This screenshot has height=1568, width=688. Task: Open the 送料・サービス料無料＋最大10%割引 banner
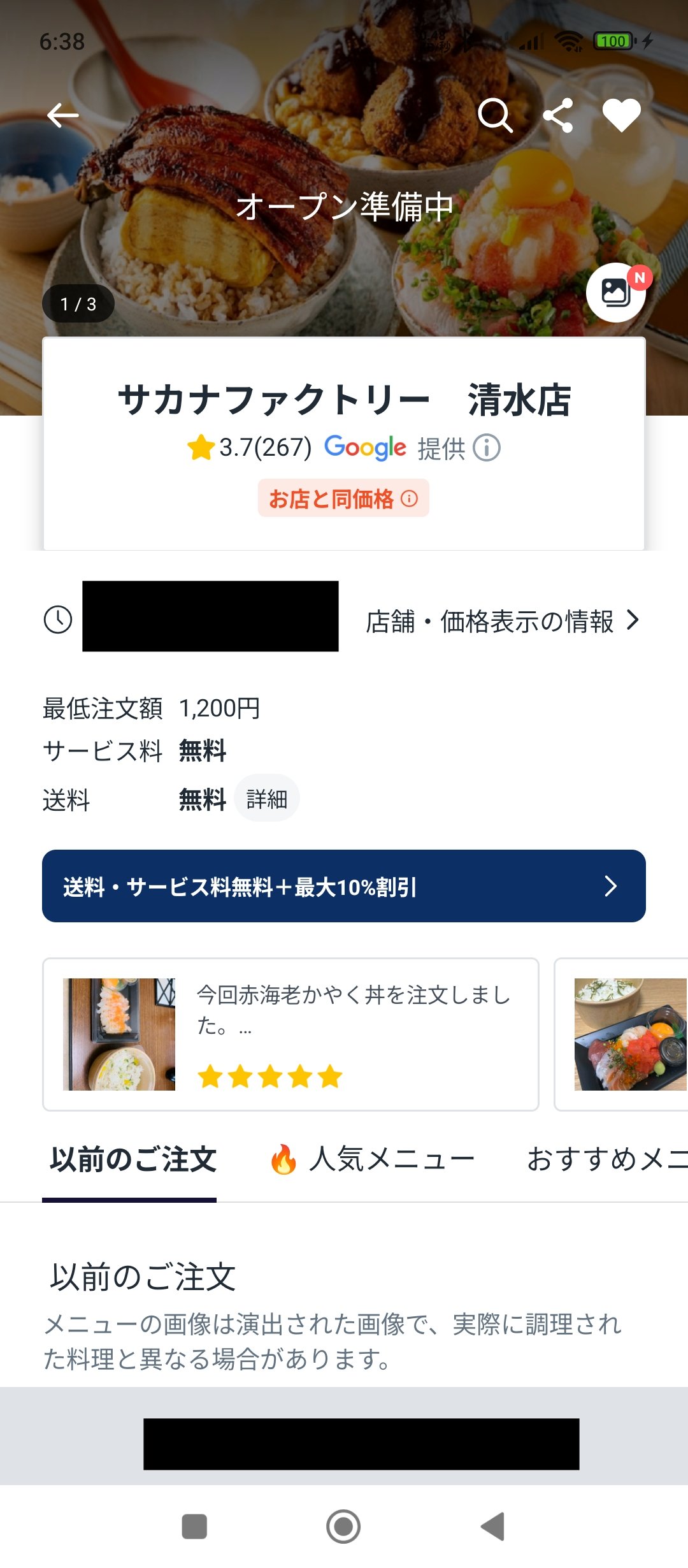click(x=344, y=886)
